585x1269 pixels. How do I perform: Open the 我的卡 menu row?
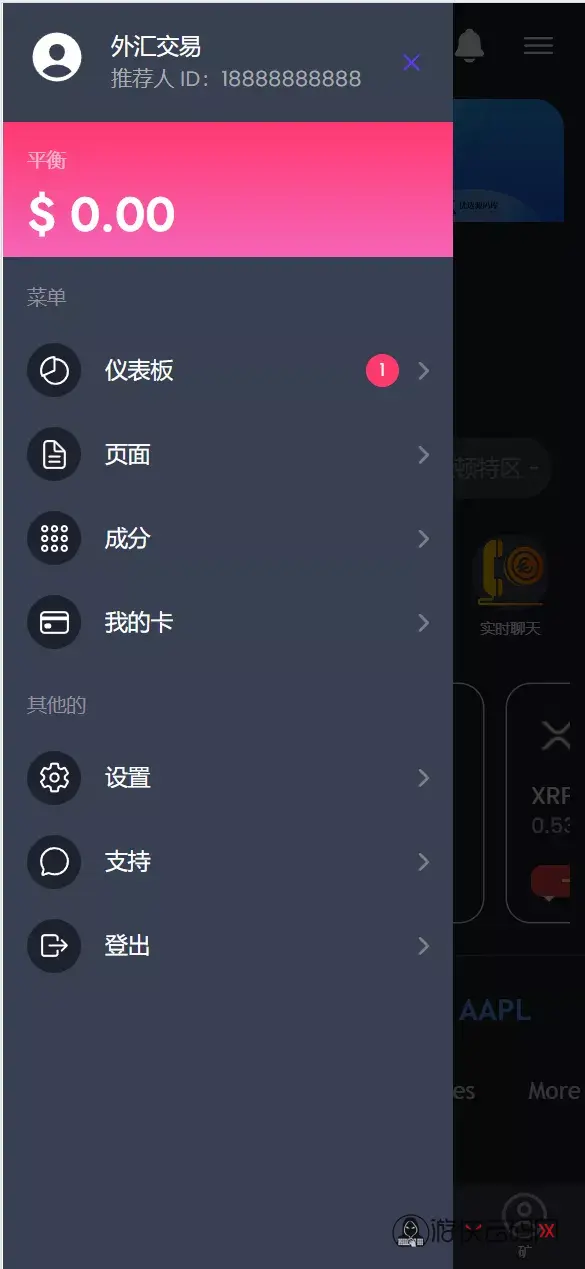coord(228,623)
